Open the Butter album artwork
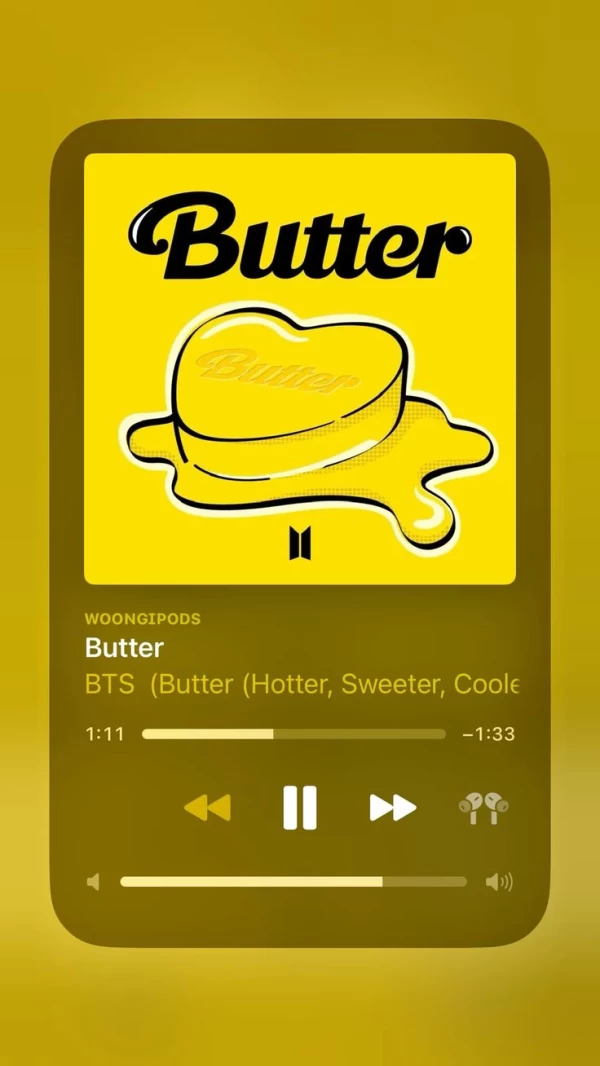 [x=300, y=368]
